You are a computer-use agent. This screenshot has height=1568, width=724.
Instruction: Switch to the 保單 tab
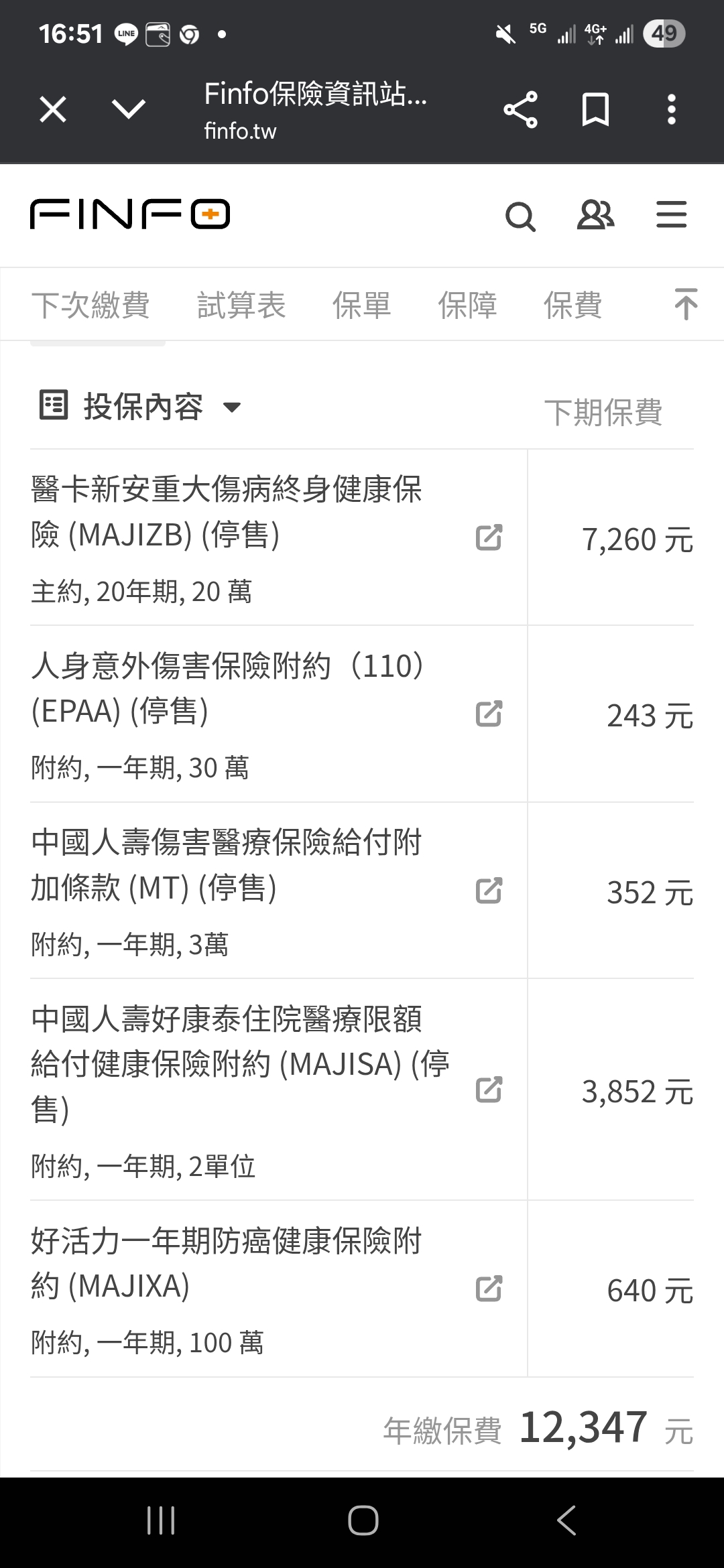click(x=361, y=306)
